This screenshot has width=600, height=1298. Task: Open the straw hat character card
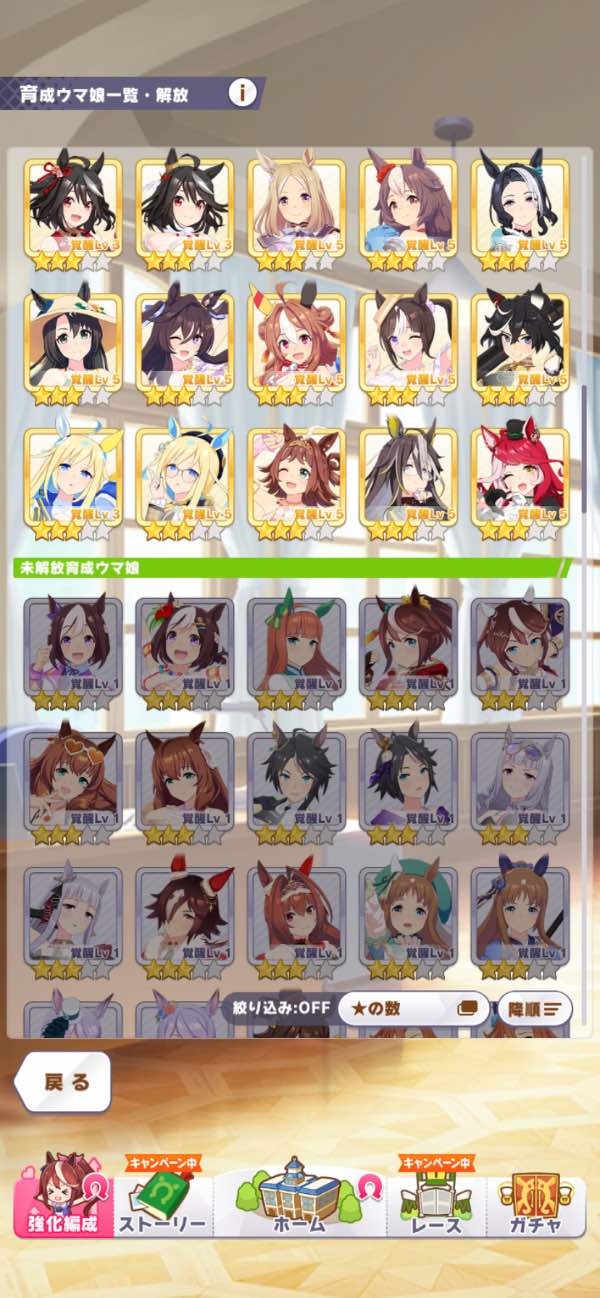72,343
